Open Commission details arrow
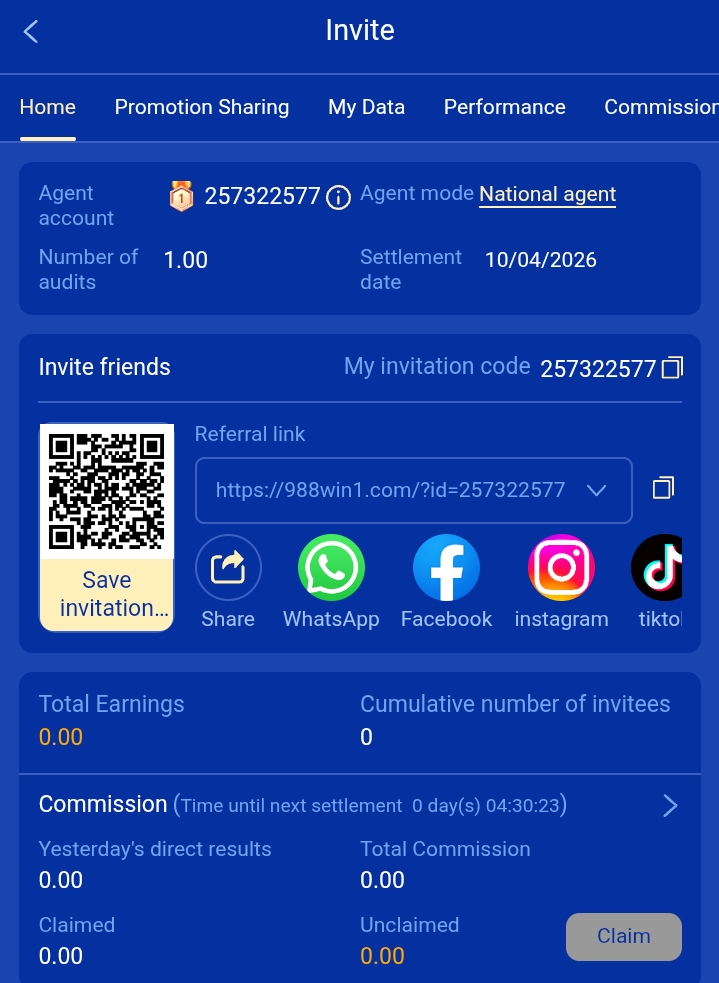This screenshot has width=719, height=983. point(670,806)
